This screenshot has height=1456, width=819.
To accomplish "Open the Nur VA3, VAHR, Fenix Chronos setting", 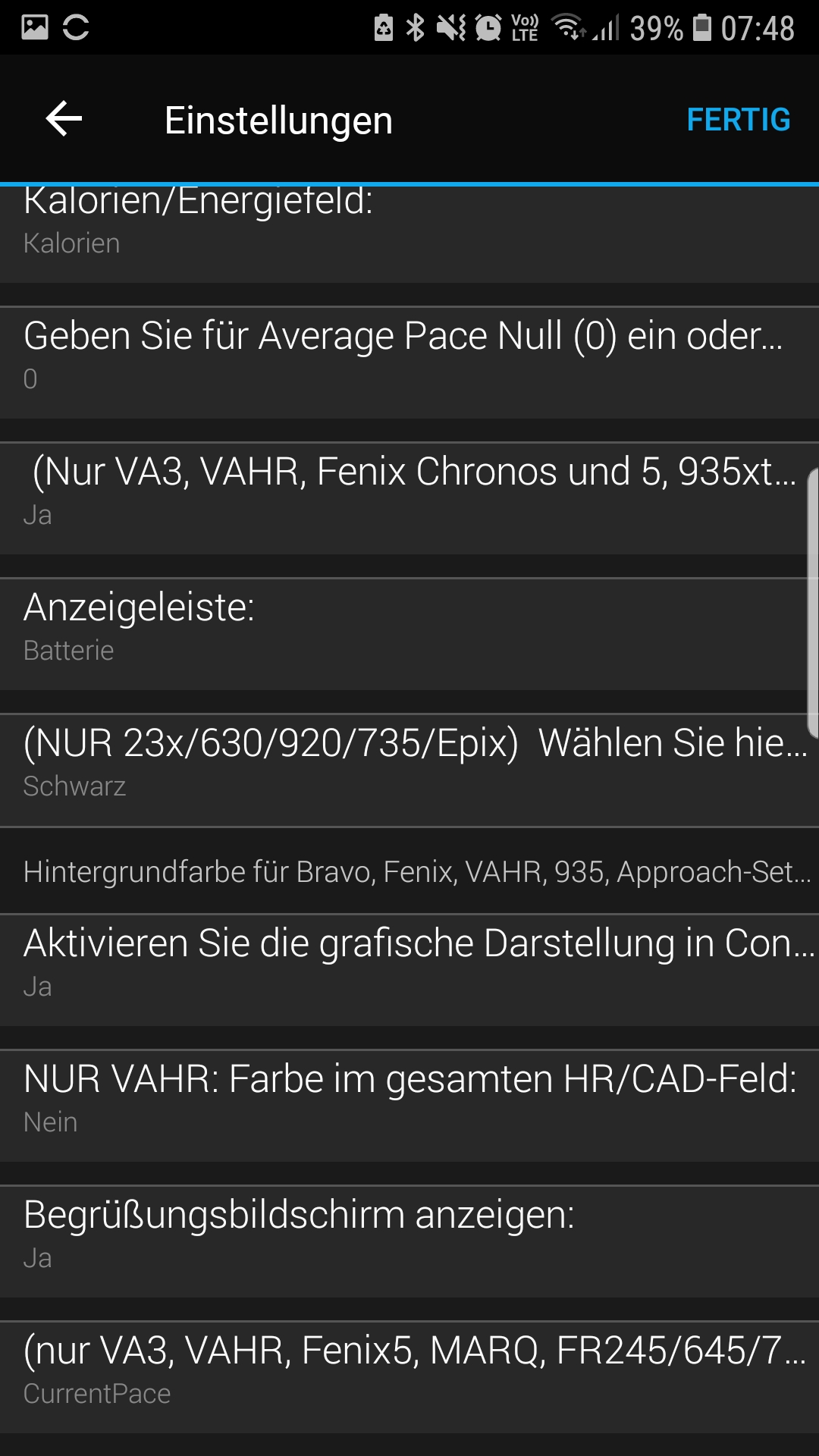I will (409, 491).
